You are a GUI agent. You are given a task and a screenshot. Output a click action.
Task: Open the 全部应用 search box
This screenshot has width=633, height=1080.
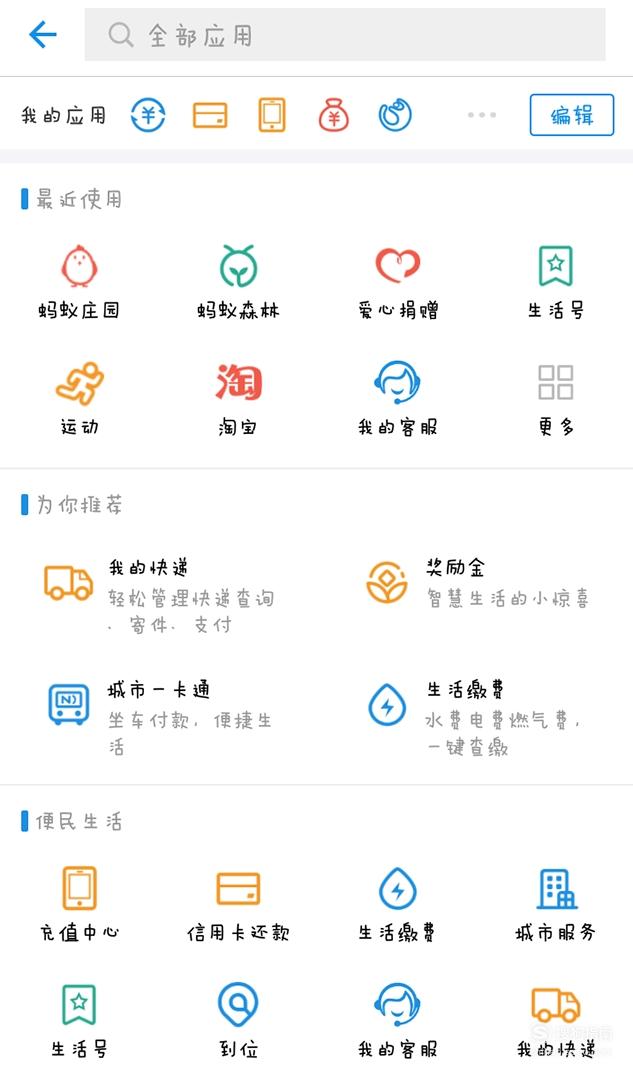point(345,34)
